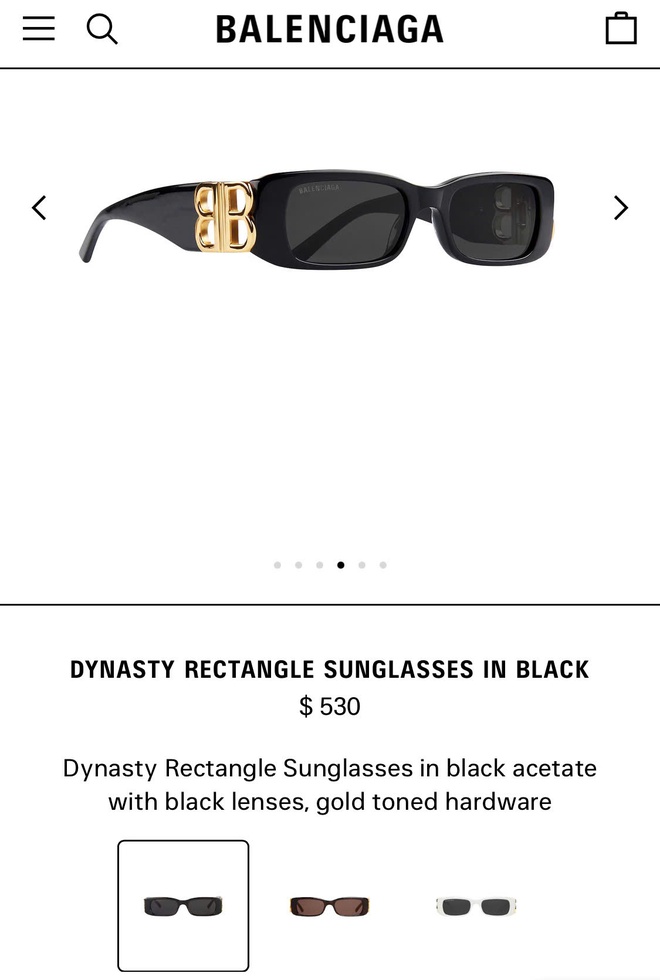Image resolution: width=660 pixels, height=980 pixels.
Task: Select the brown sunglasses color variant
Action: click(x=329, y=906)
